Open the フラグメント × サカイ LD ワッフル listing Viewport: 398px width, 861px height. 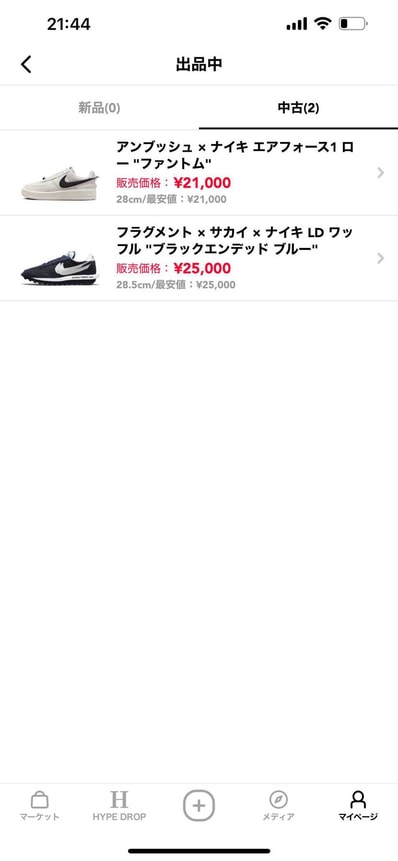[x=199, y=259]
